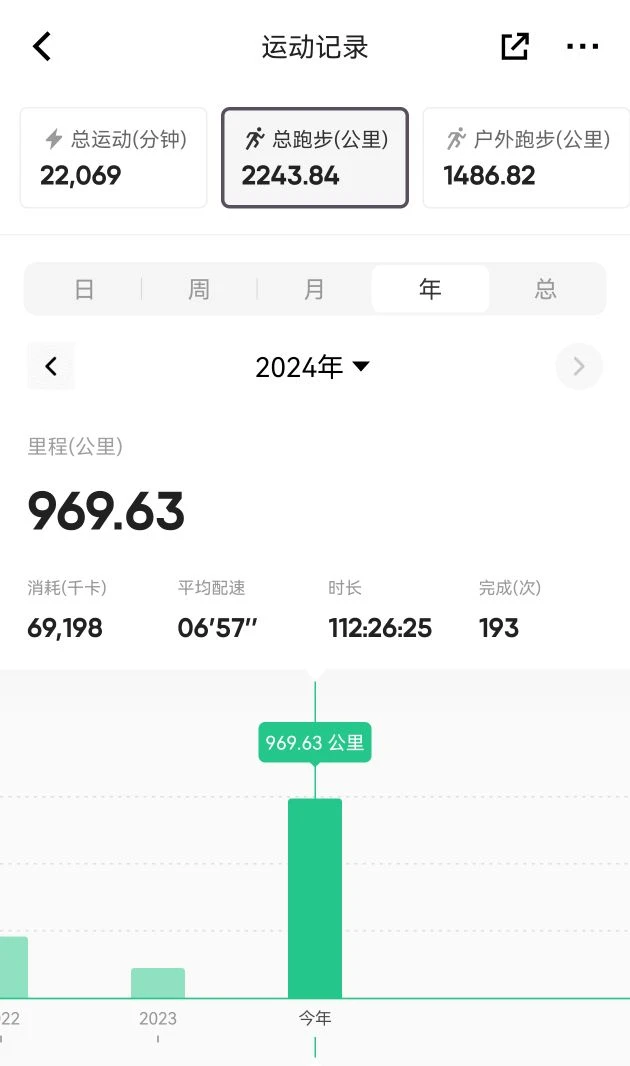
Task: Switch to the 总 tab
Action: click(x=545, y=289)
